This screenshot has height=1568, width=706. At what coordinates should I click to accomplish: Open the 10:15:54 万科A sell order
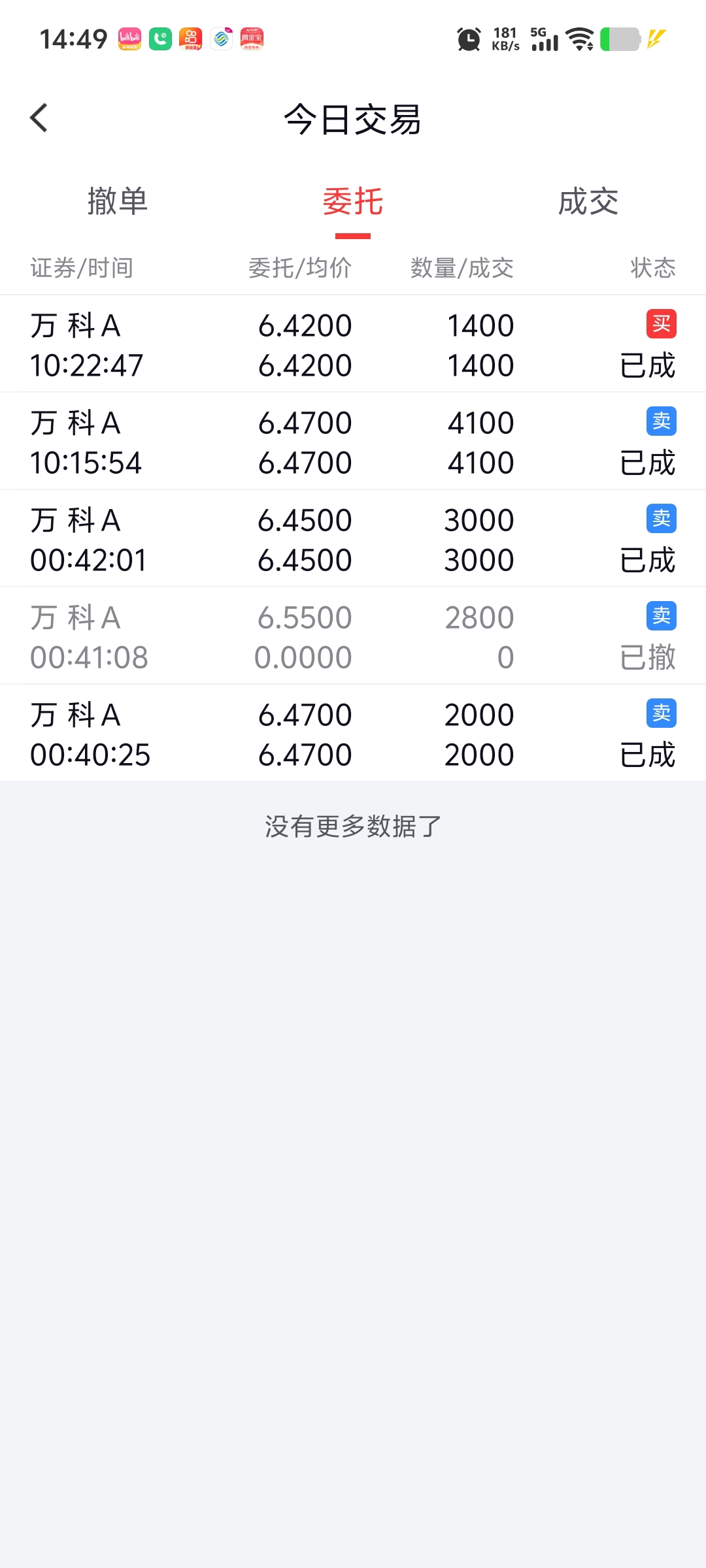[x=353, y=442]
